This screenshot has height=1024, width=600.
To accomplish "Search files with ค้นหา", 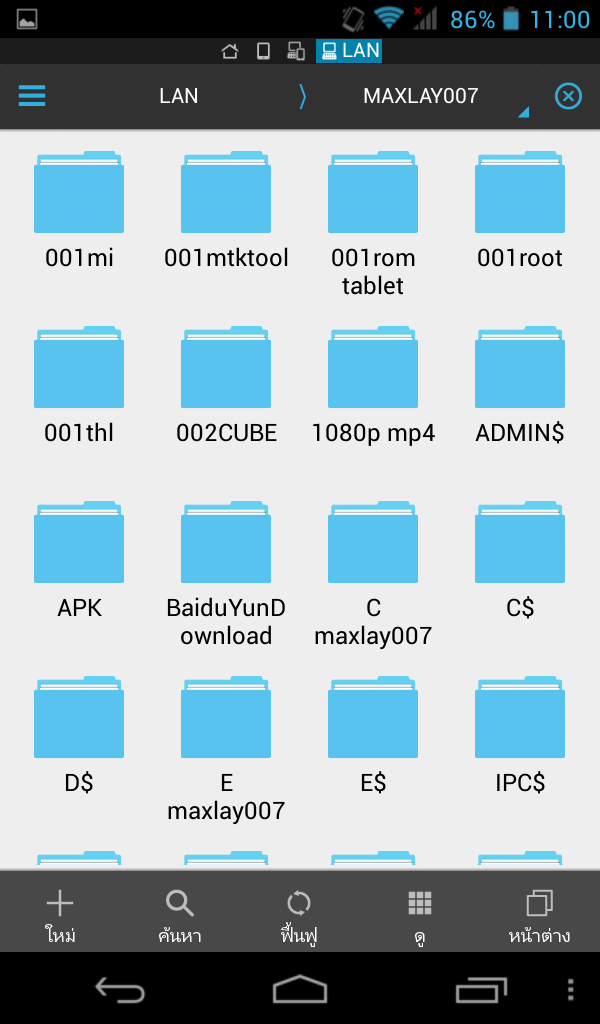I will 180,913.
